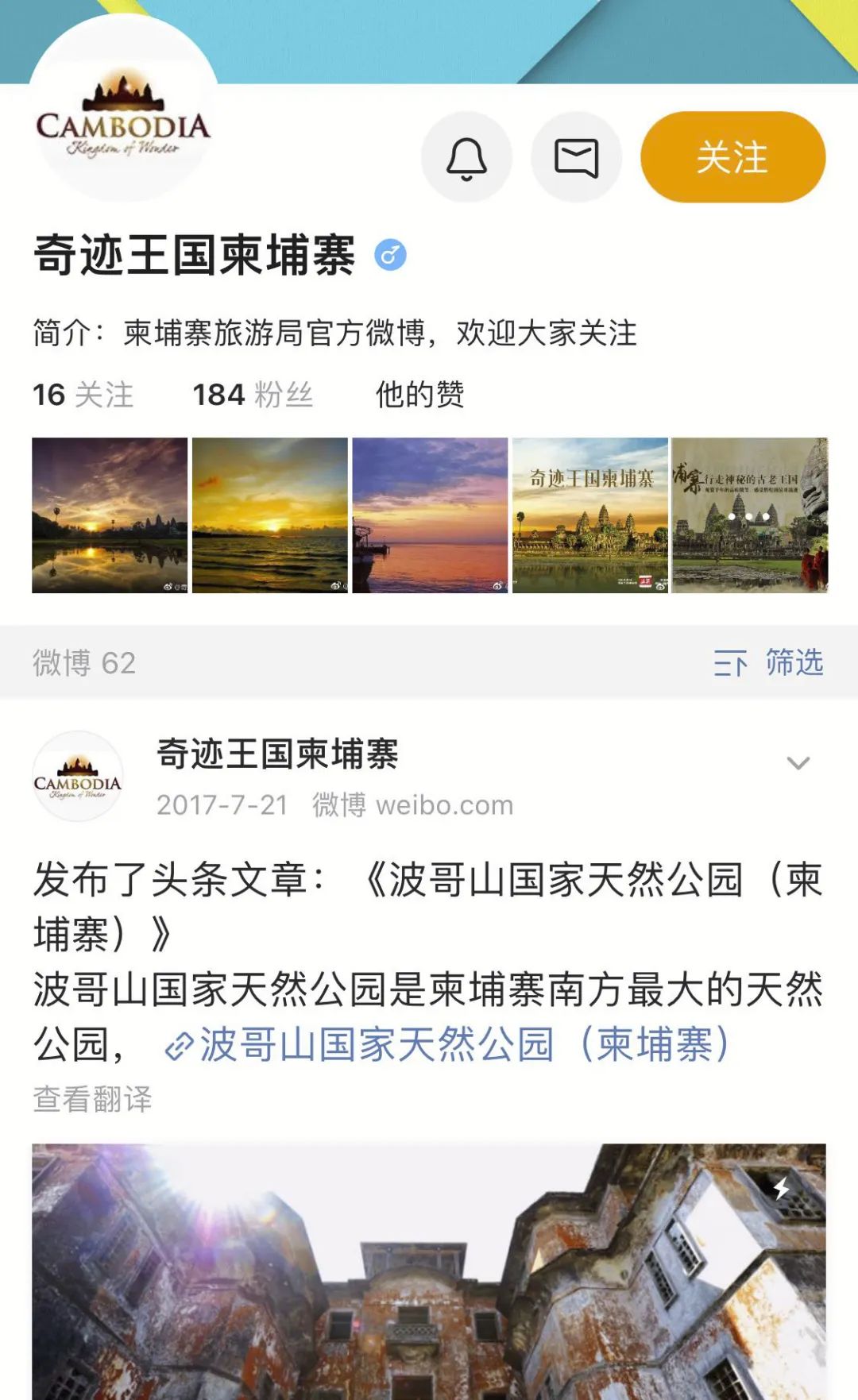Tap 查看翻译 to translate the post
This screenshot has height=1400, width=858.
tap(92, 1099)
